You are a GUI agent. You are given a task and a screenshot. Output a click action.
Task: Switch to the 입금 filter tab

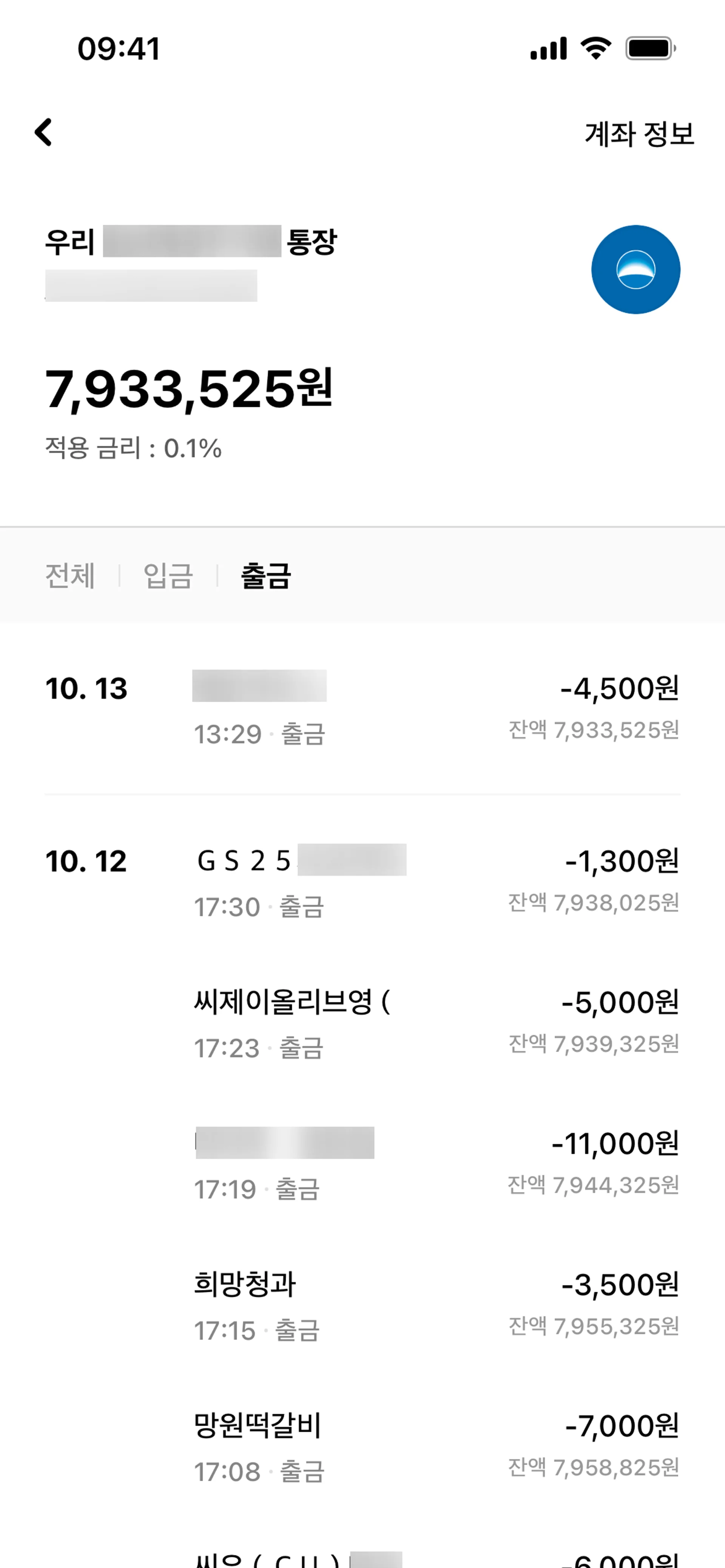pyautogui.click(x=168, y=576)
